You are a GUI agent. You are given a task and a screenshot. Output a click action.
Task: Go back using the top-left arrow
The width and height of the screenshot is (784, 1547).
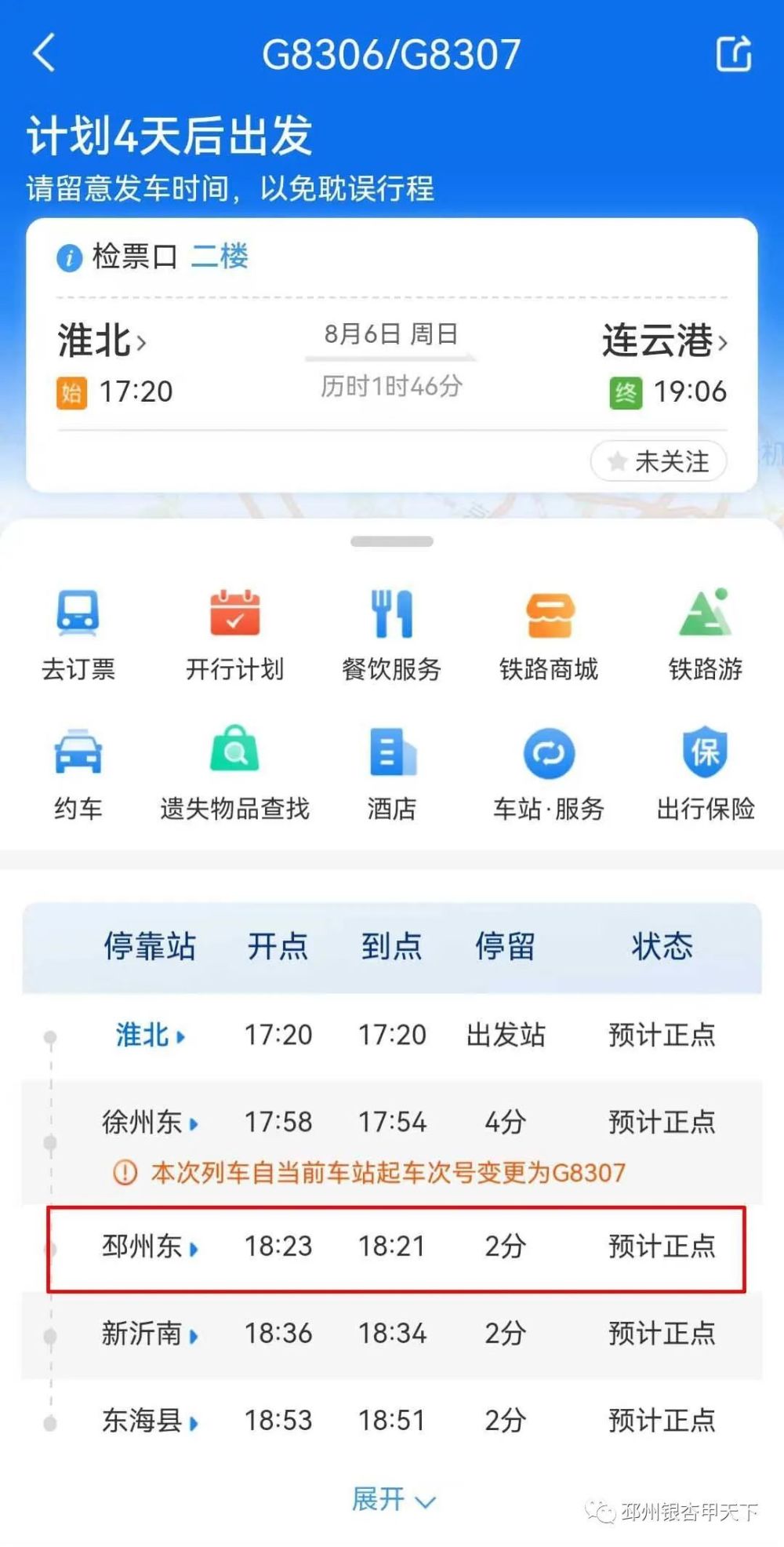tap(45, 53)
